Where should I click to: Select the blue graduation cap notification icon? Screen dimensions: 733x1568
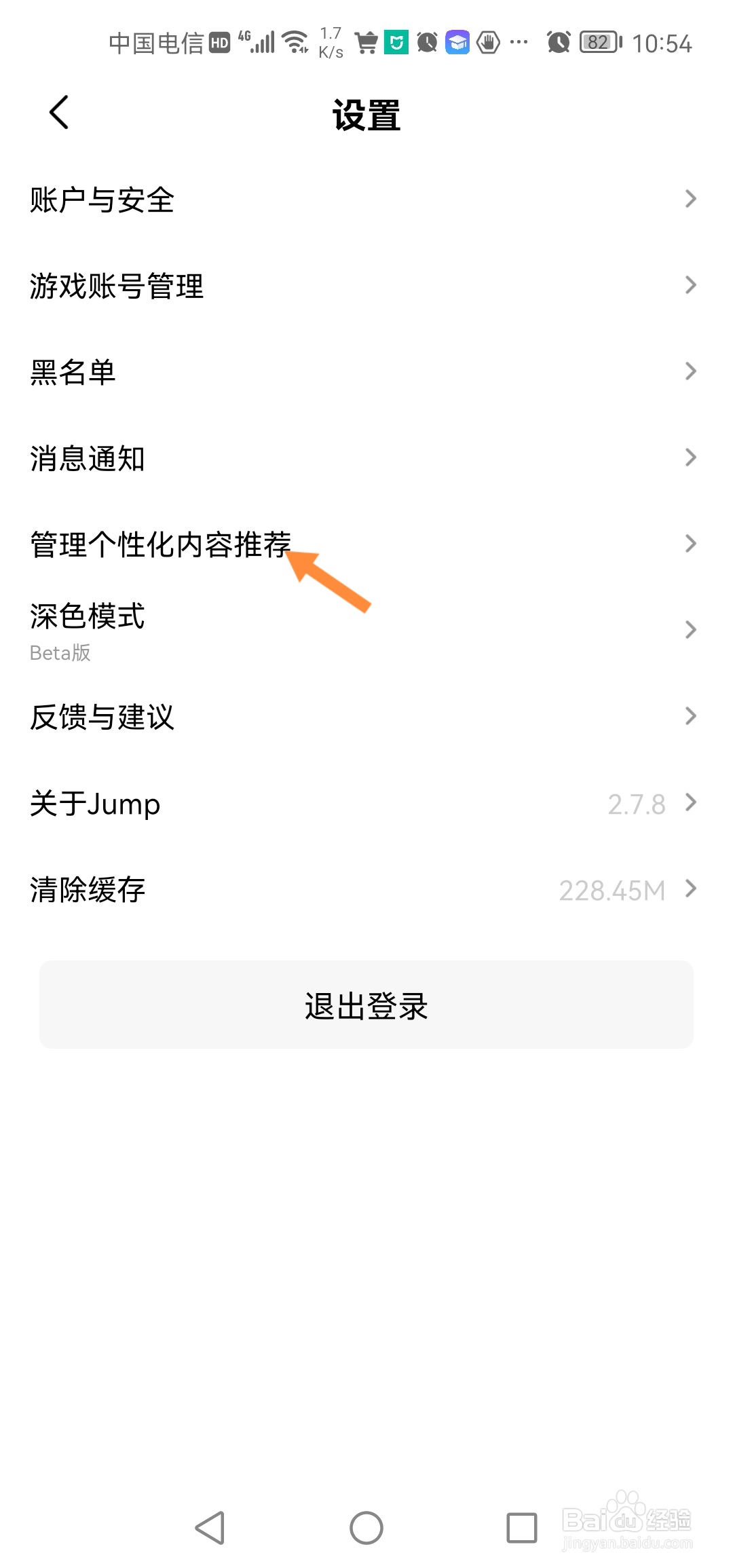click(458, 42)
